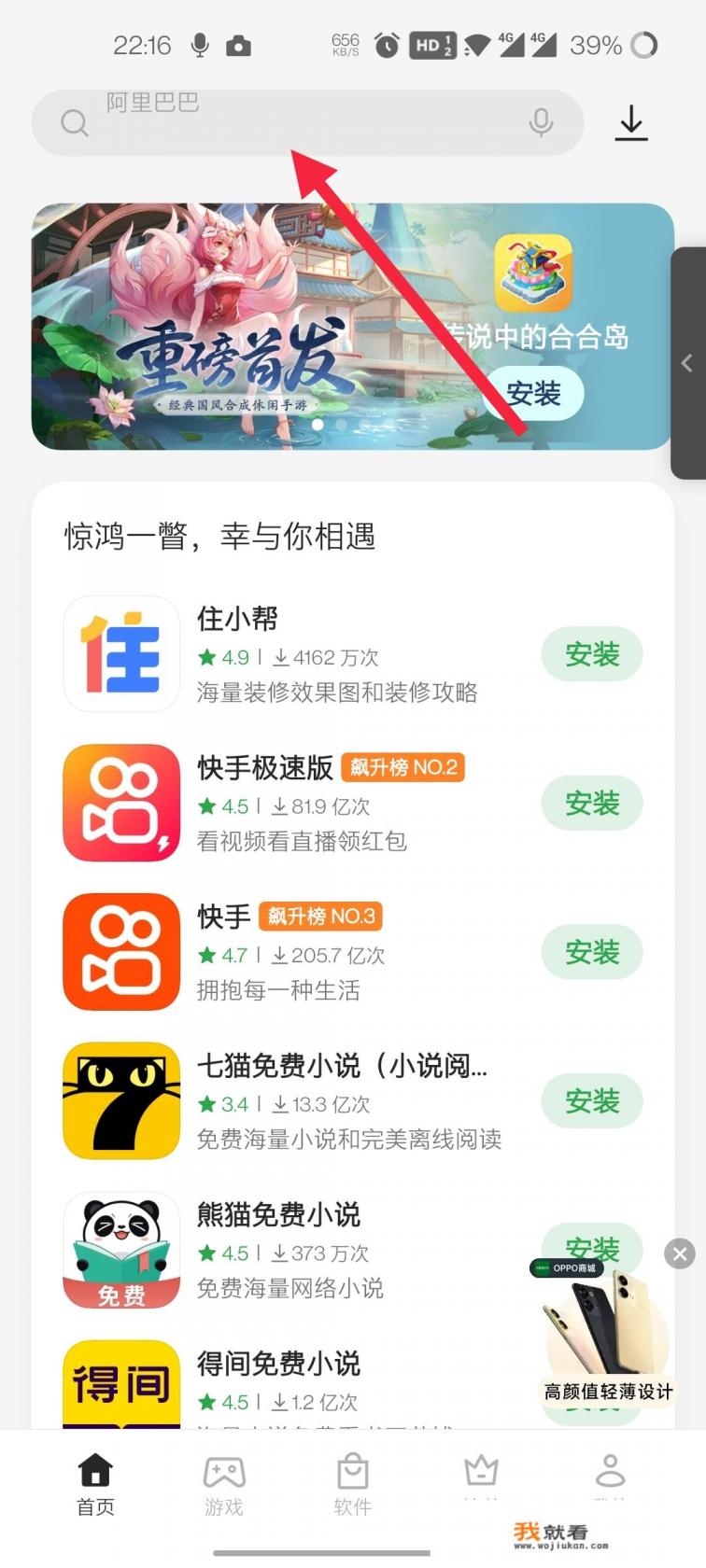Screen dimensions: 706x1568
Task: Select the 首页 home tab
Action: pyautogui.click(x=94, y=1486)
